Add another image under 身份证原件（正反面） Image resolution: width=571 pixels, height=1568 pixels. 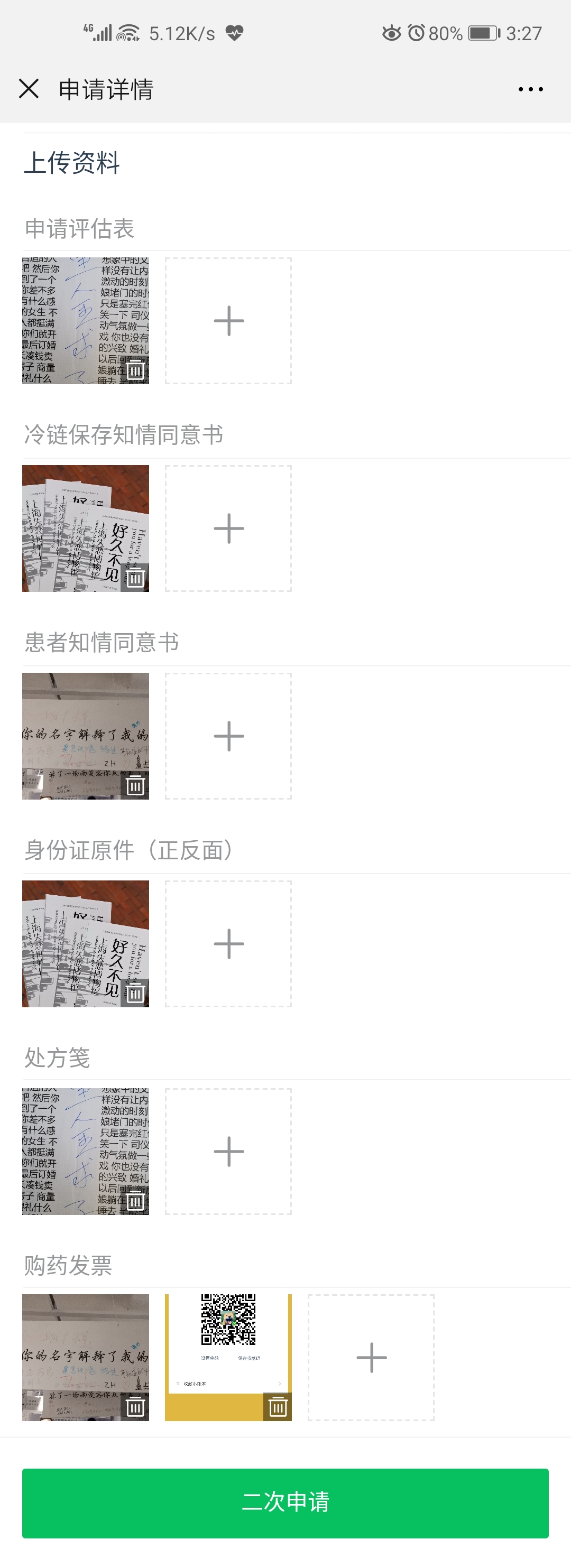tap(228, 943)
